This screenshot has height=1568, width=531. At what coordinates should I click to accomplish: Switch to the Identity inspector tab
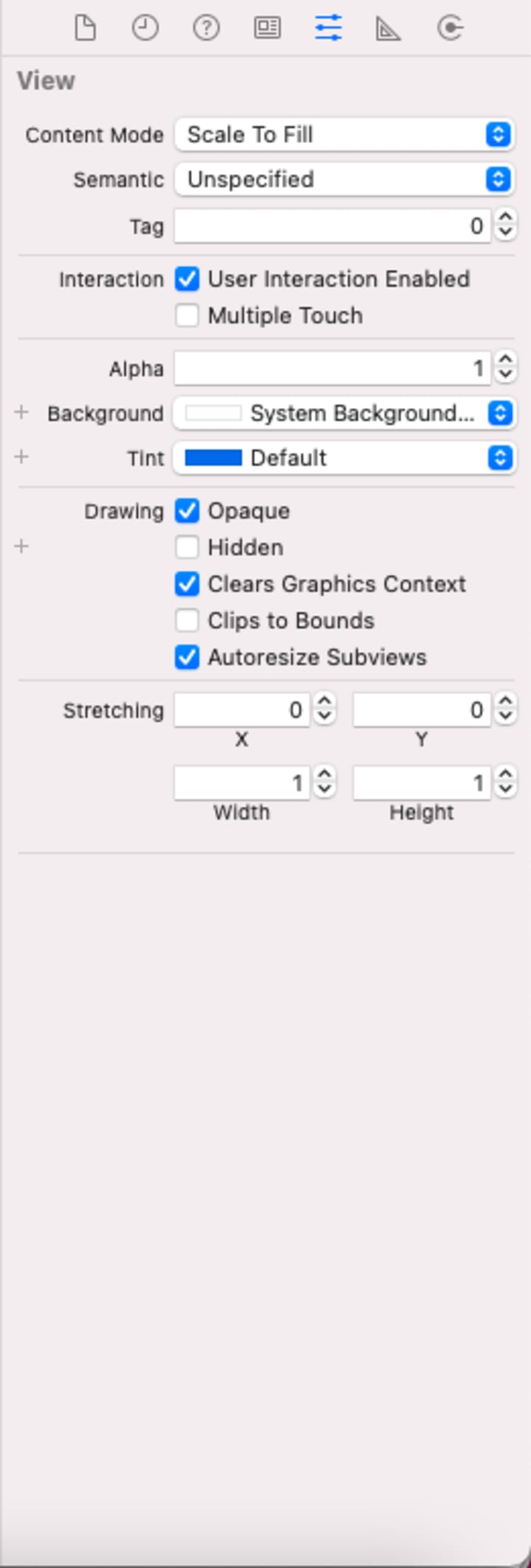[267, 29]
